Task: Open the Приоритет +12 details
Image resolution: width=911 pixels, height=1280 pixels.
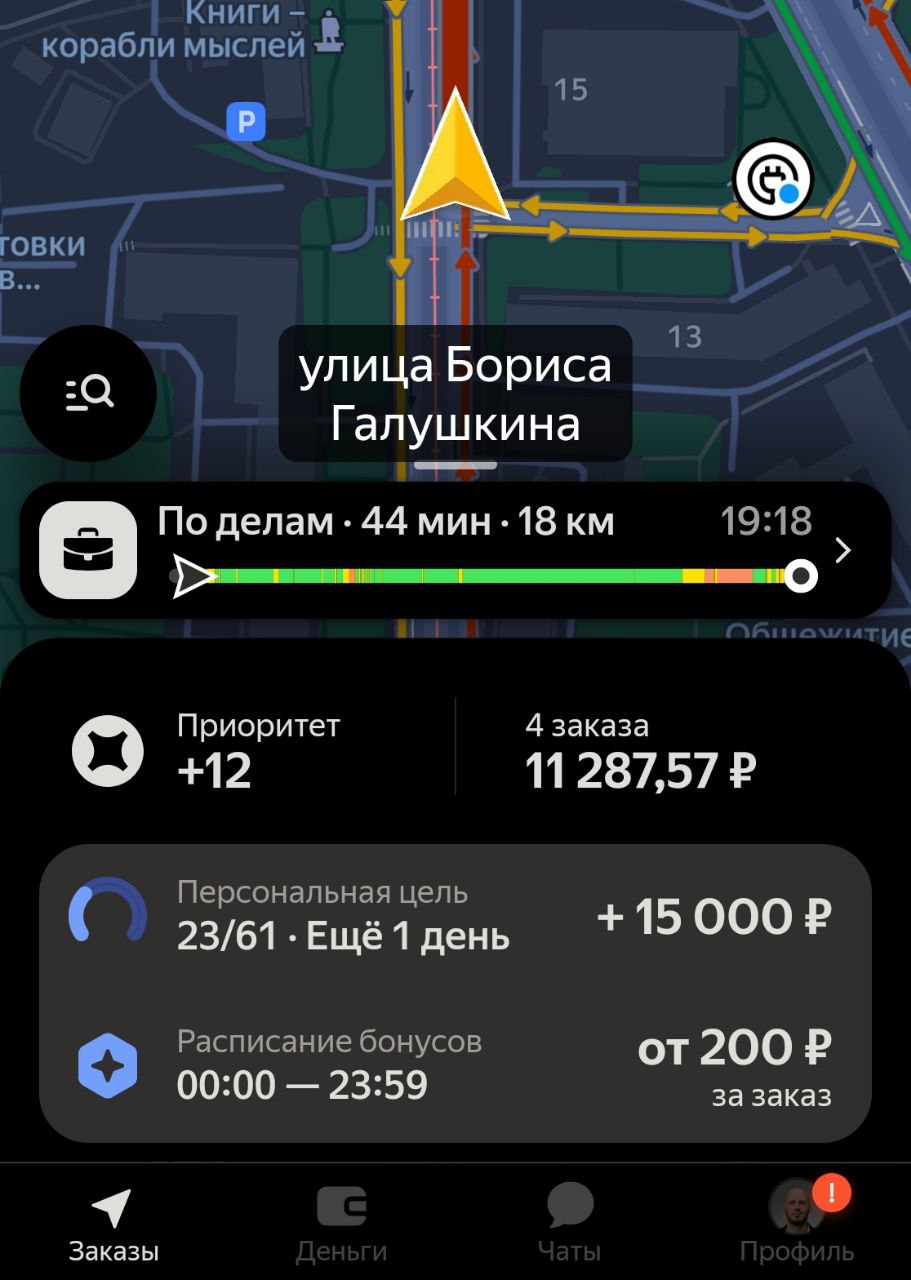Action: 210,750
